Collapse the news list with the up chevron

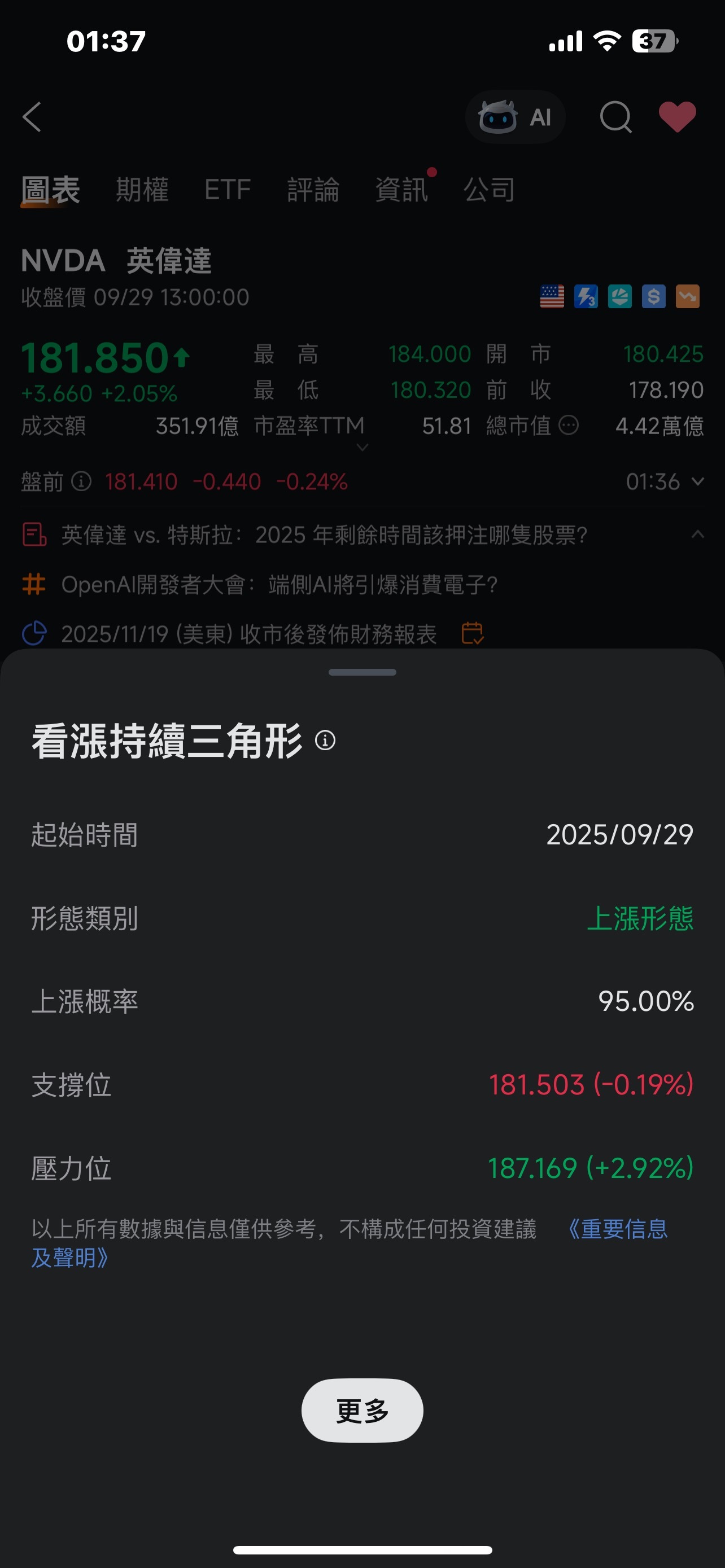pyautogui.click(x=697, y=535)
